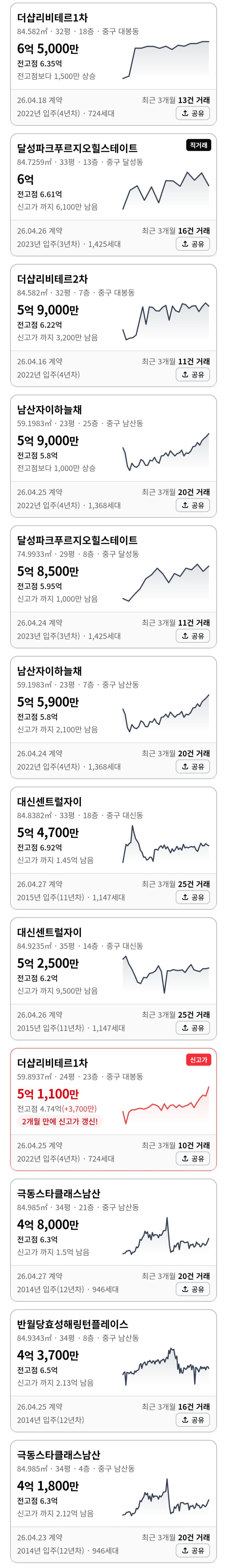Open 달성파크푸르지오힐스테이트 6억 직거래 card
The height and width of the screenshot is (1568, 227).
point(113,195)
